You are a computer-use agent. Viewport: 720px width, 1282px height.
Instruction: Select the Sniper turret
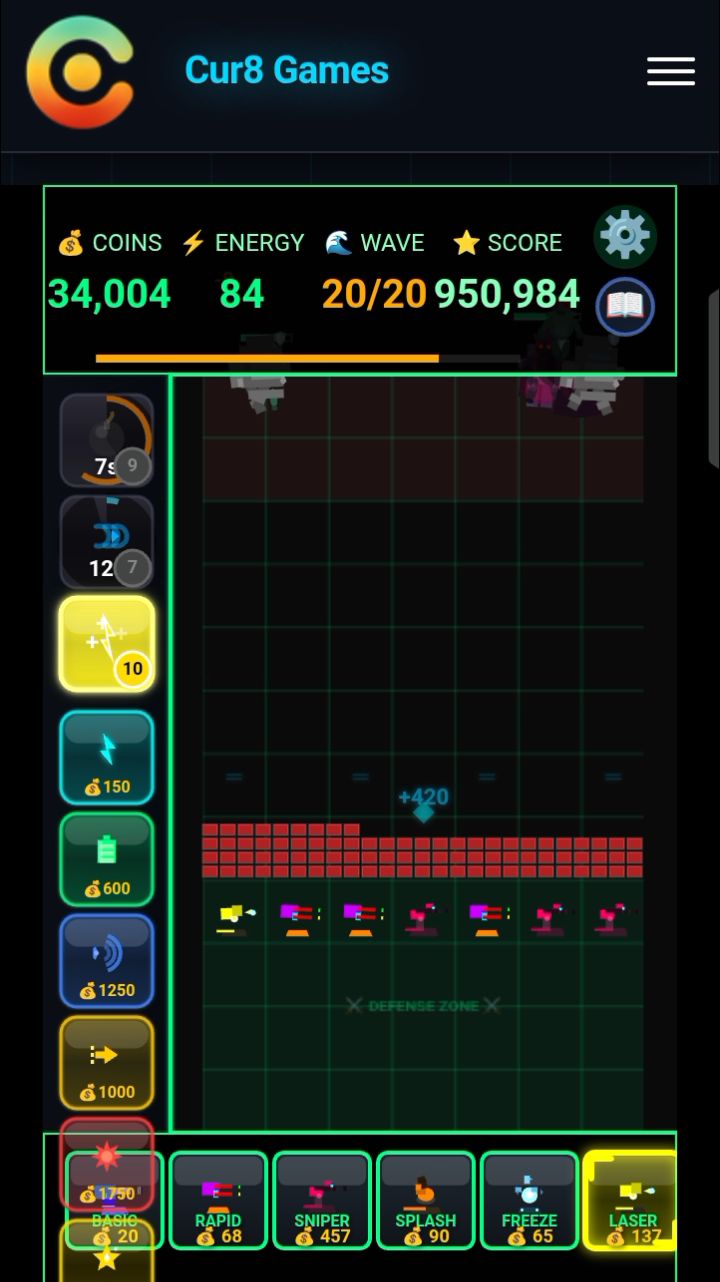pos(322,1200)
